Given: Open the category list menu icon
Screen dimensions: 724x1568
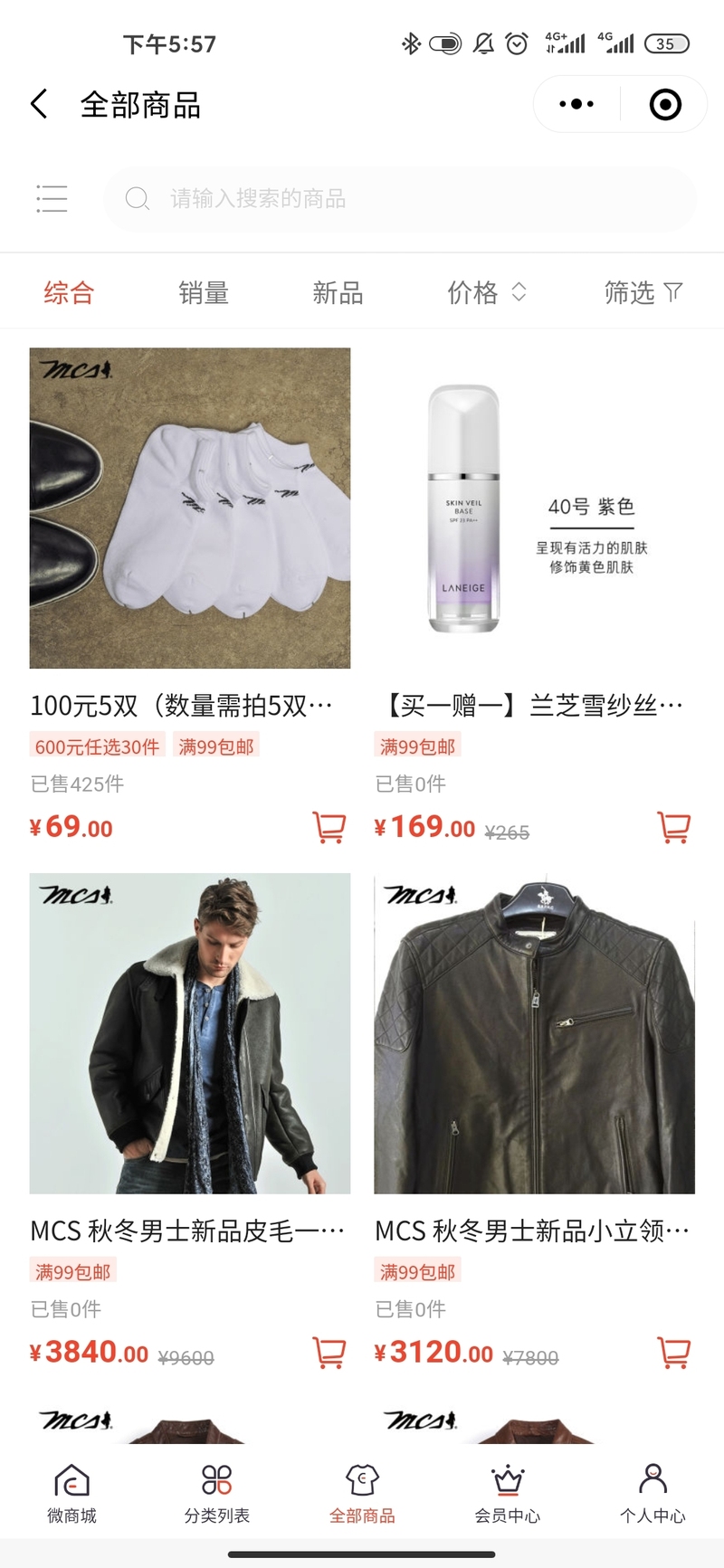Looking at the screenshot, I should click(52, 198).
